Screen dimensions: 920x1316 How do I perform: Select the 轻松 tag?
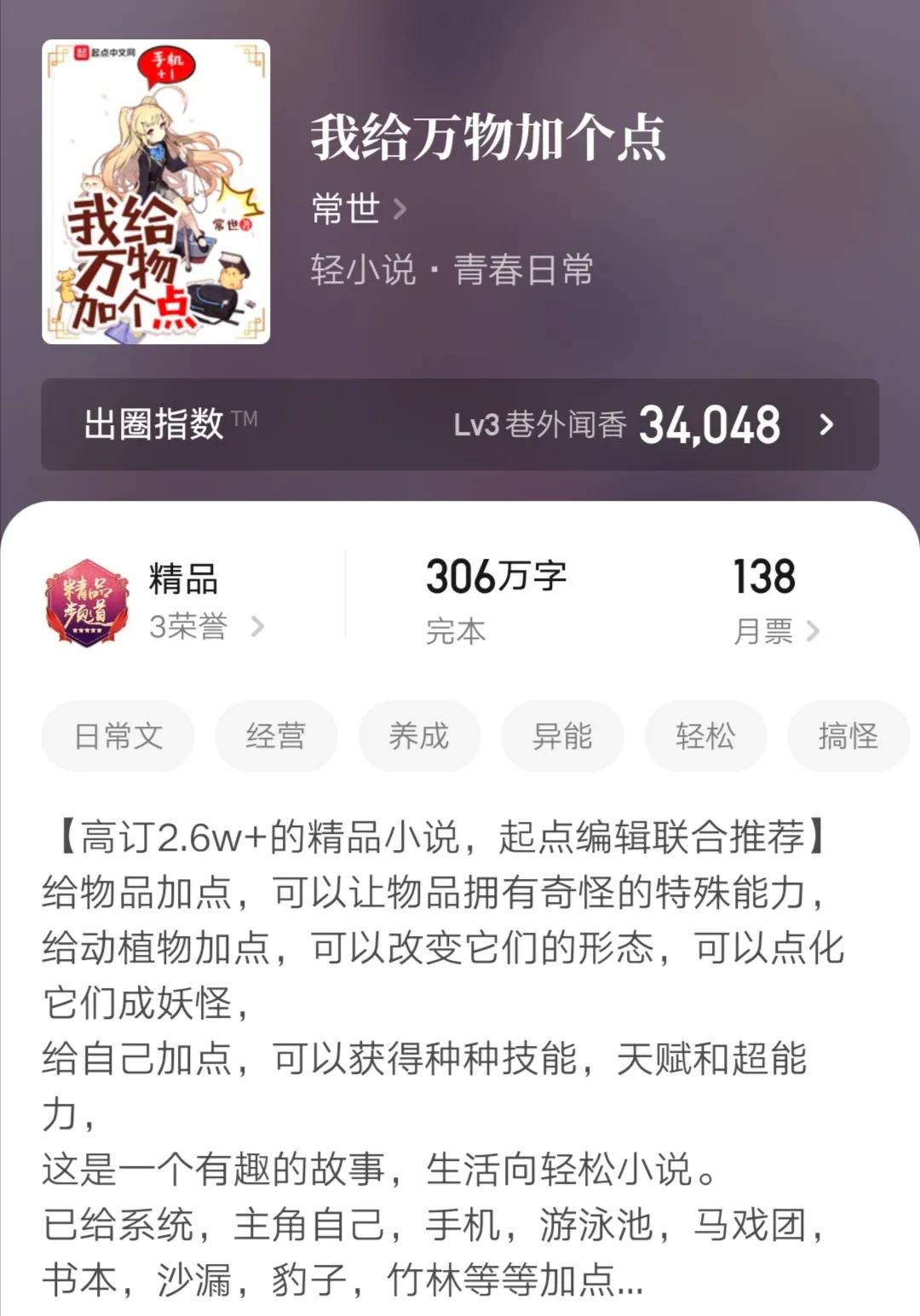pyautogui.click(x=704, y=734)
